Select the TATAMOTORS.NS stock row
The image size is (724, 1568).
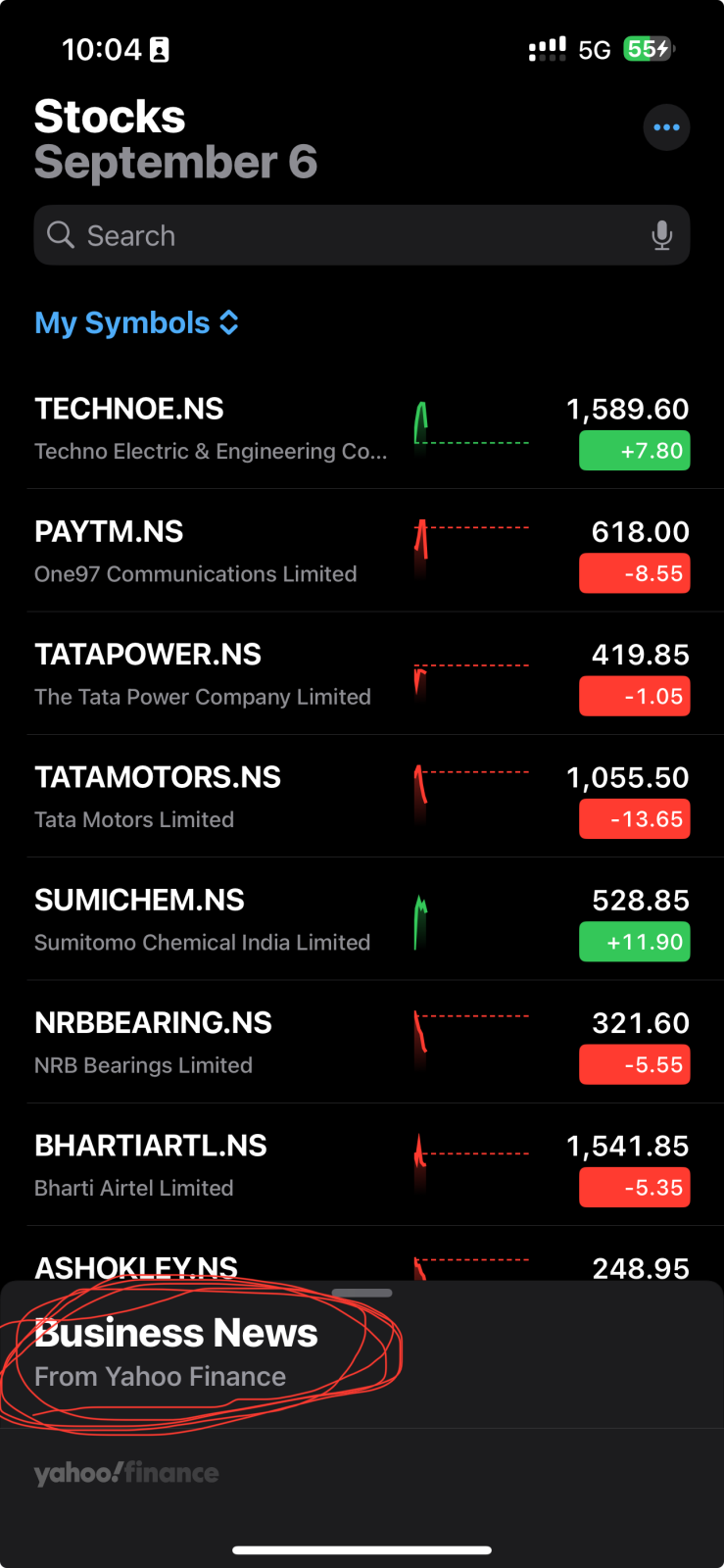click(x=362, y=797)
